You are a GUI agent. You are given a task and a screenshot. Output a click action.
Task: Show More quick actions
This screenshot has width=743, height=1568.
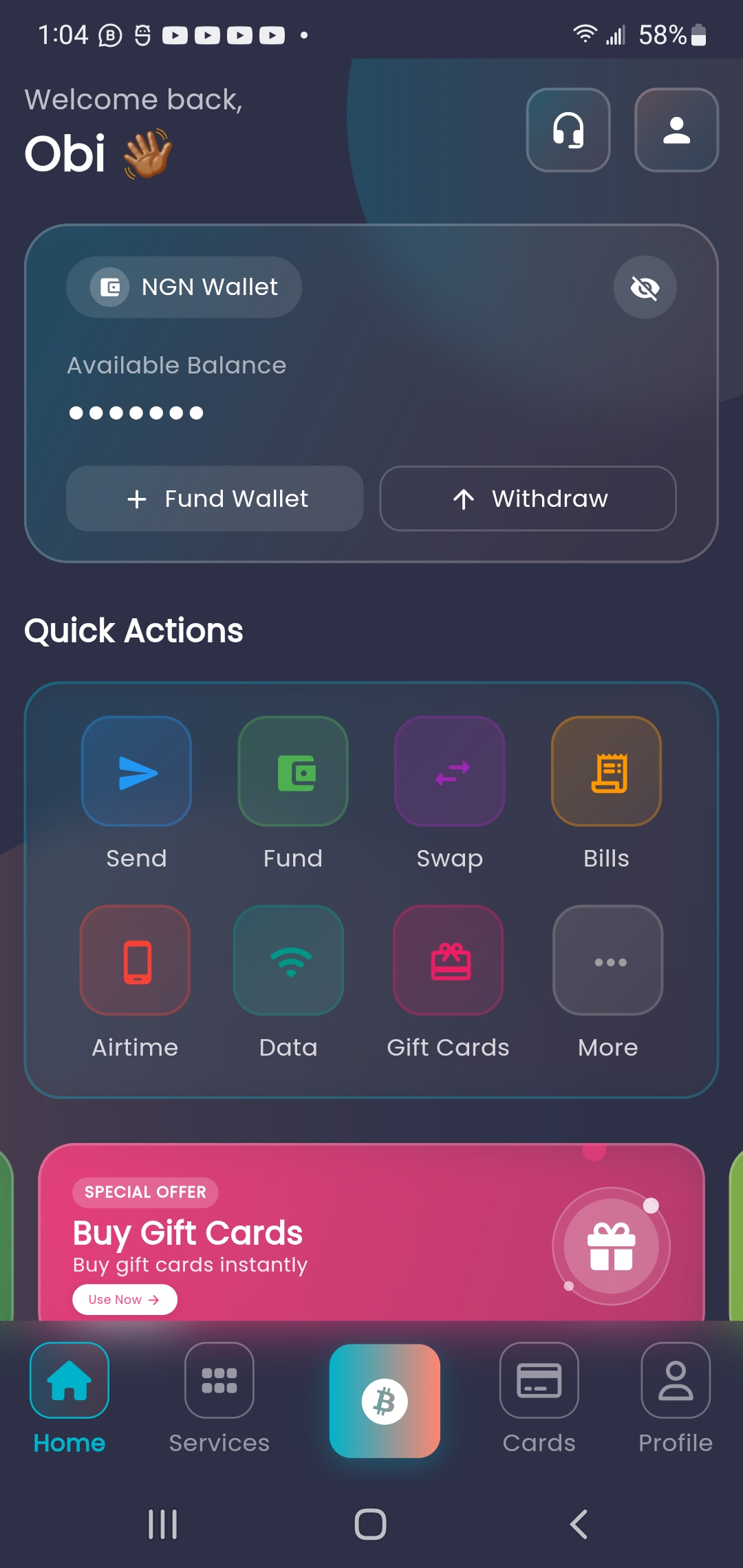click(608, 960)
